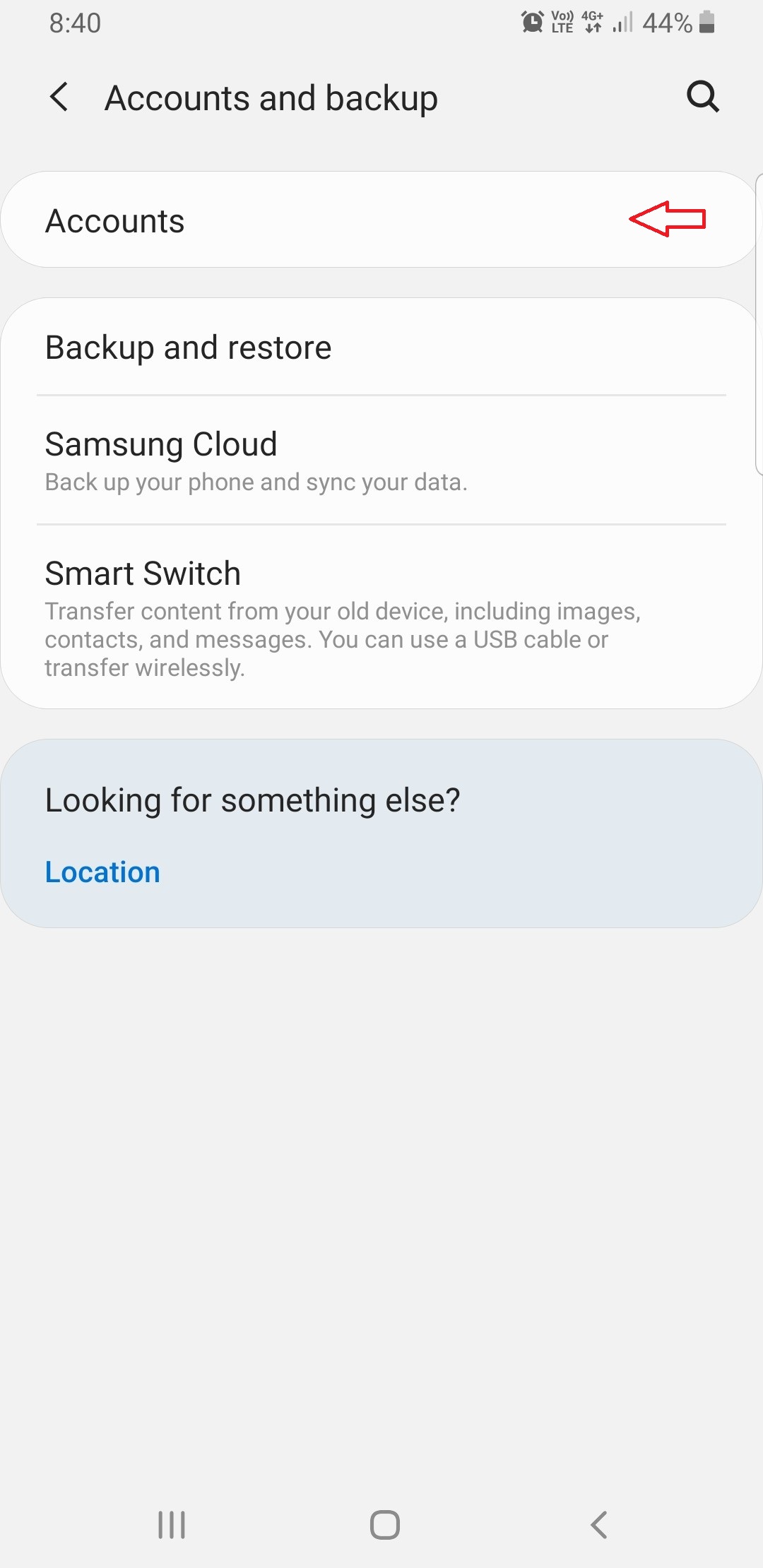Open recent apps from navigation bar
Viewport: 763px width, 1568px height.
(172, 1524)
